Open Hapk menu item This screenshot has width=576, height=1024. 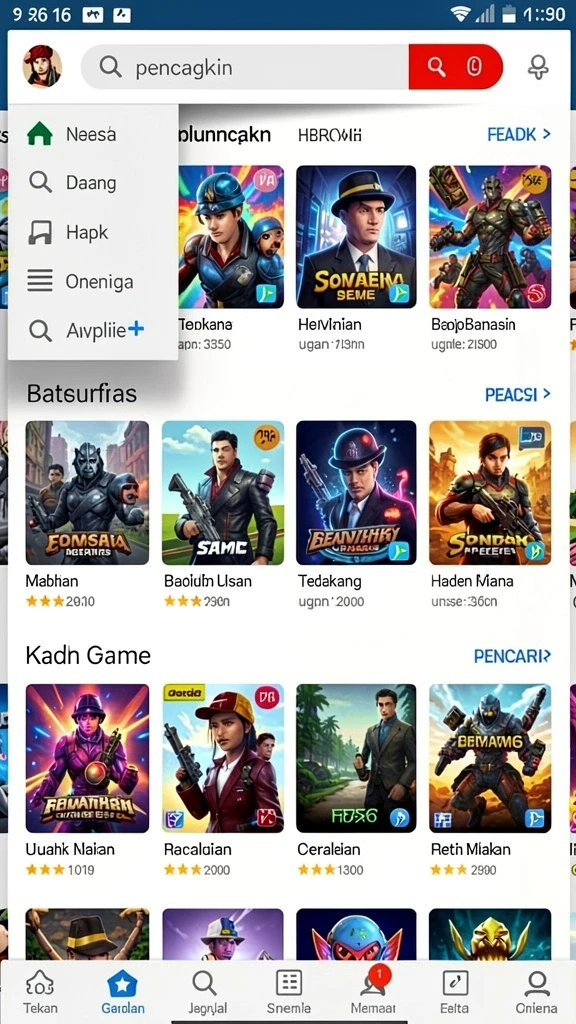coord(93,232)
